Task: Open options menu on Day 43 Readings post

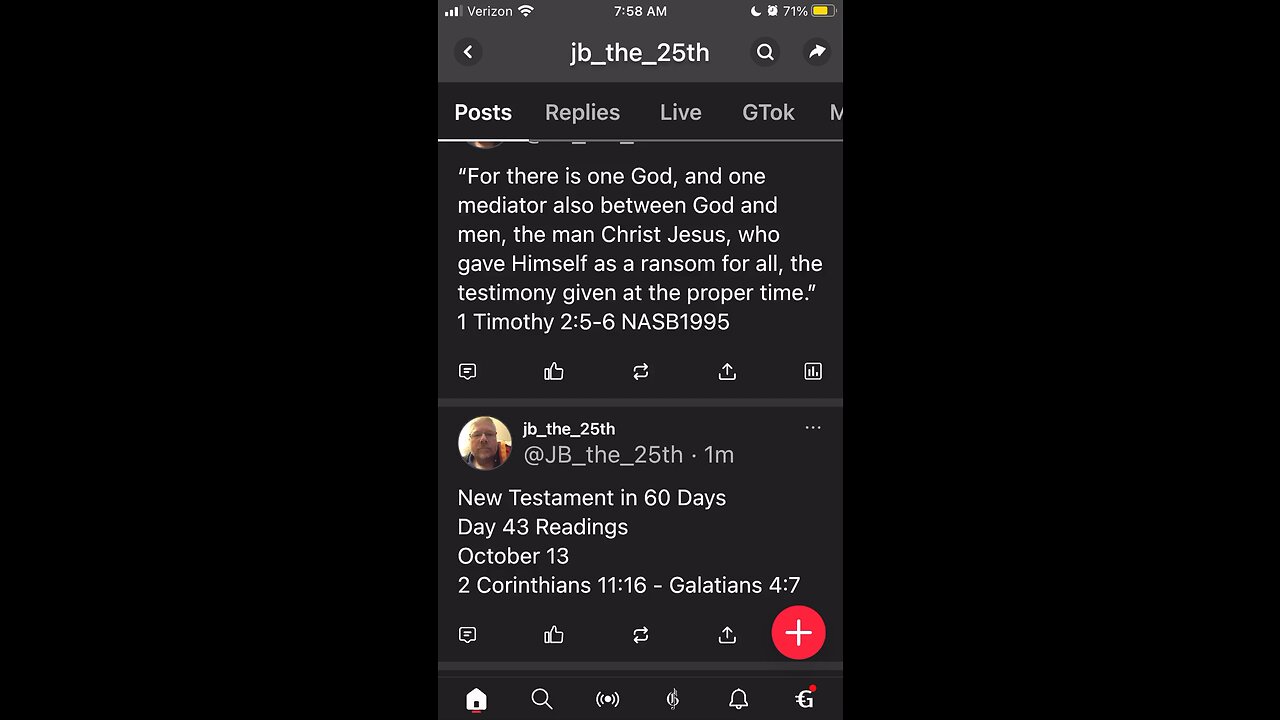Action: 813,428
